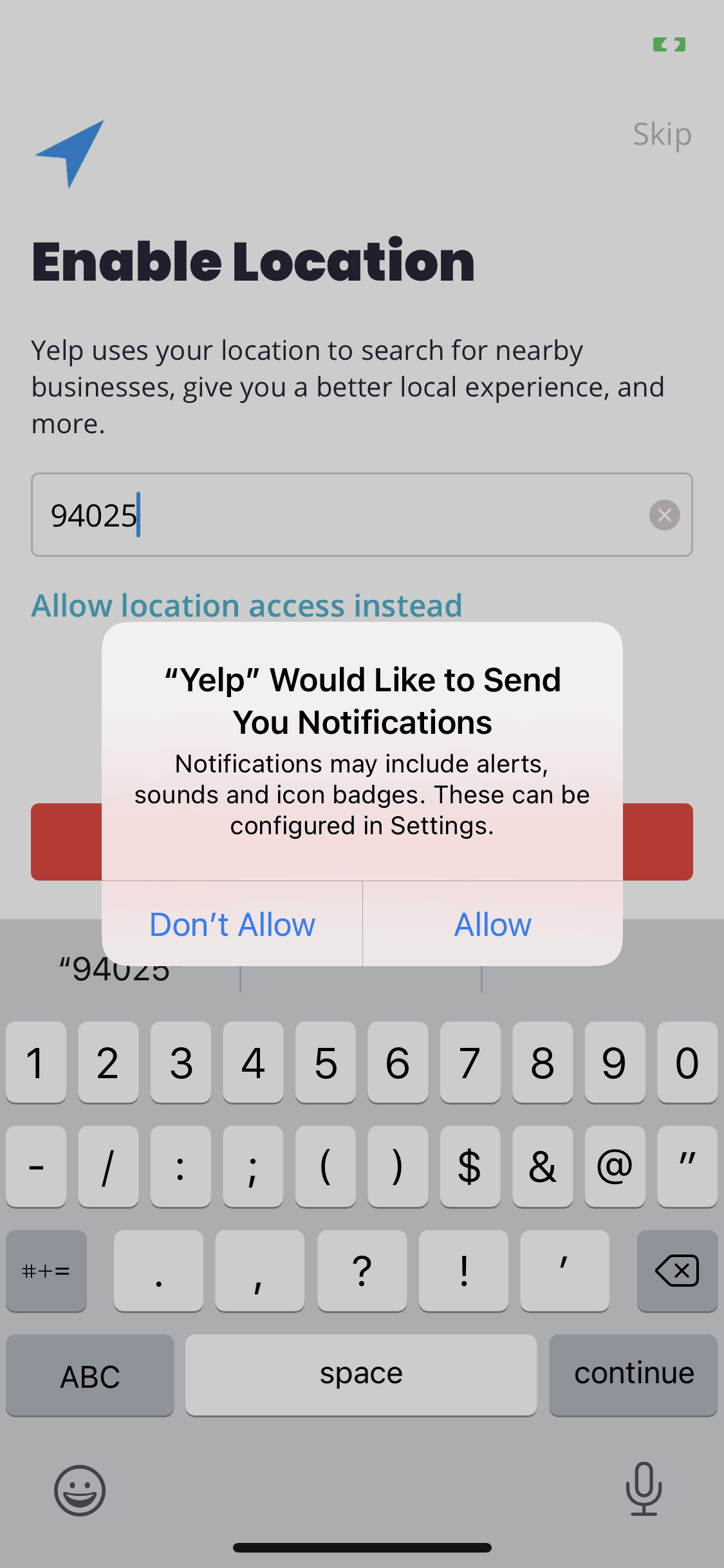Skip the Enable Location step
Viewport: 724px width, 1568px height.
662,135
